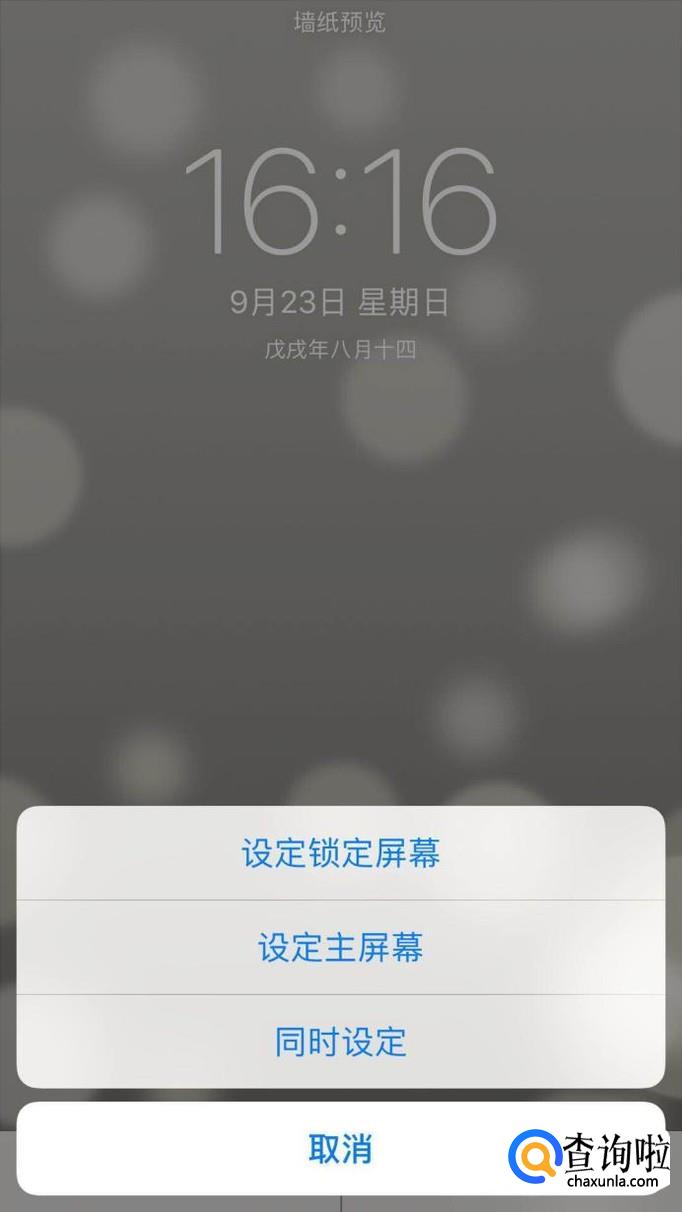This screenshot has height=1212, width=682.
Task: Dismiss the sheet with 取消
Action: click(340, 1149)
